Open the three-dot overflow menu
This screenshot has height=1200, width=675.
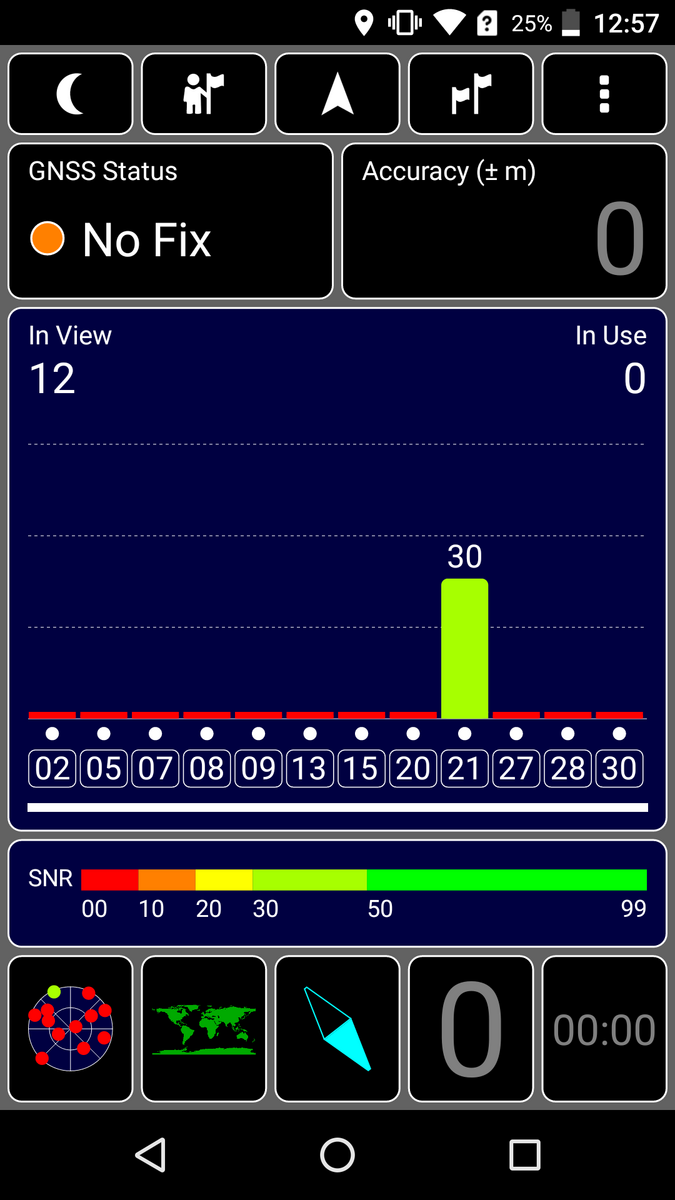604,94
